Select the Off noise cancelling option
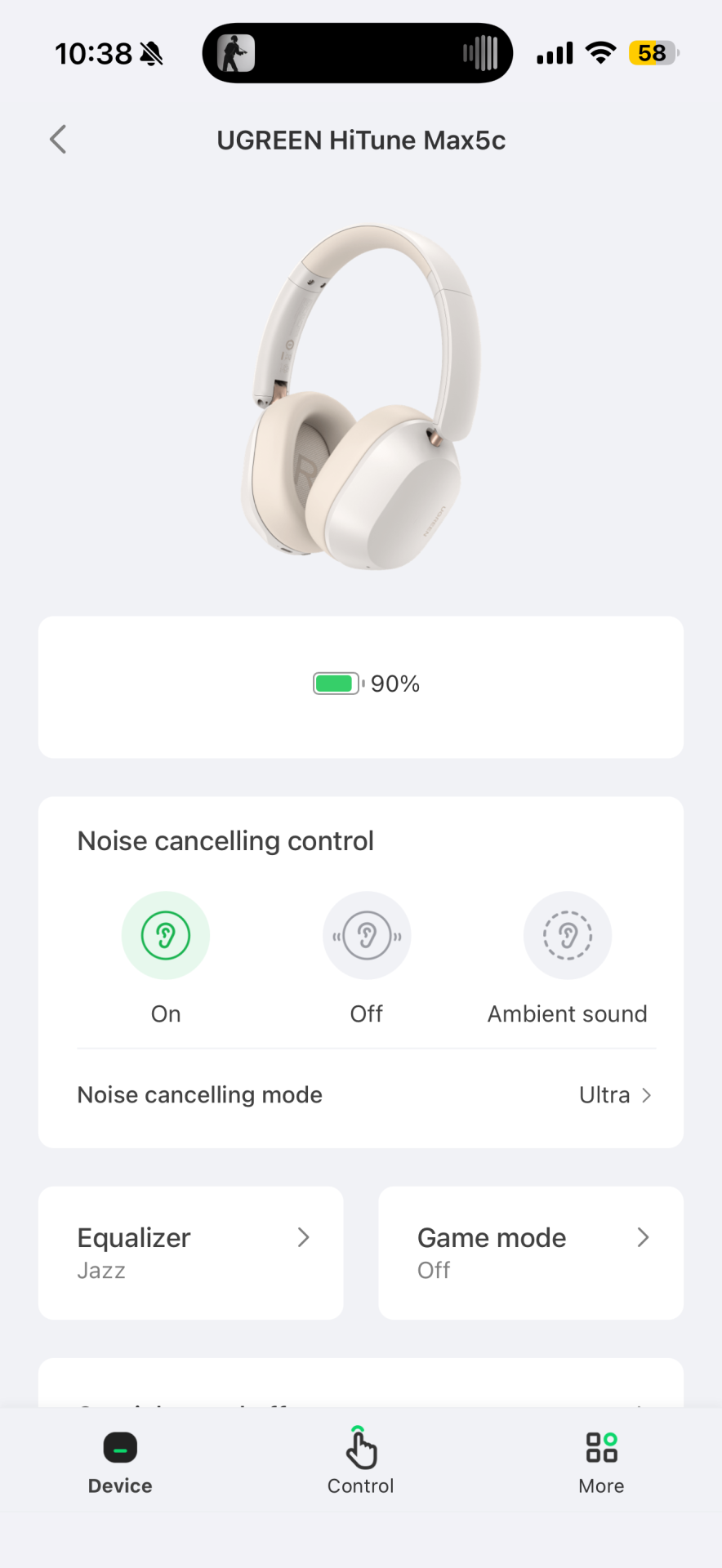The width and height of the screenshot is (722, 1568). (367, 936)
